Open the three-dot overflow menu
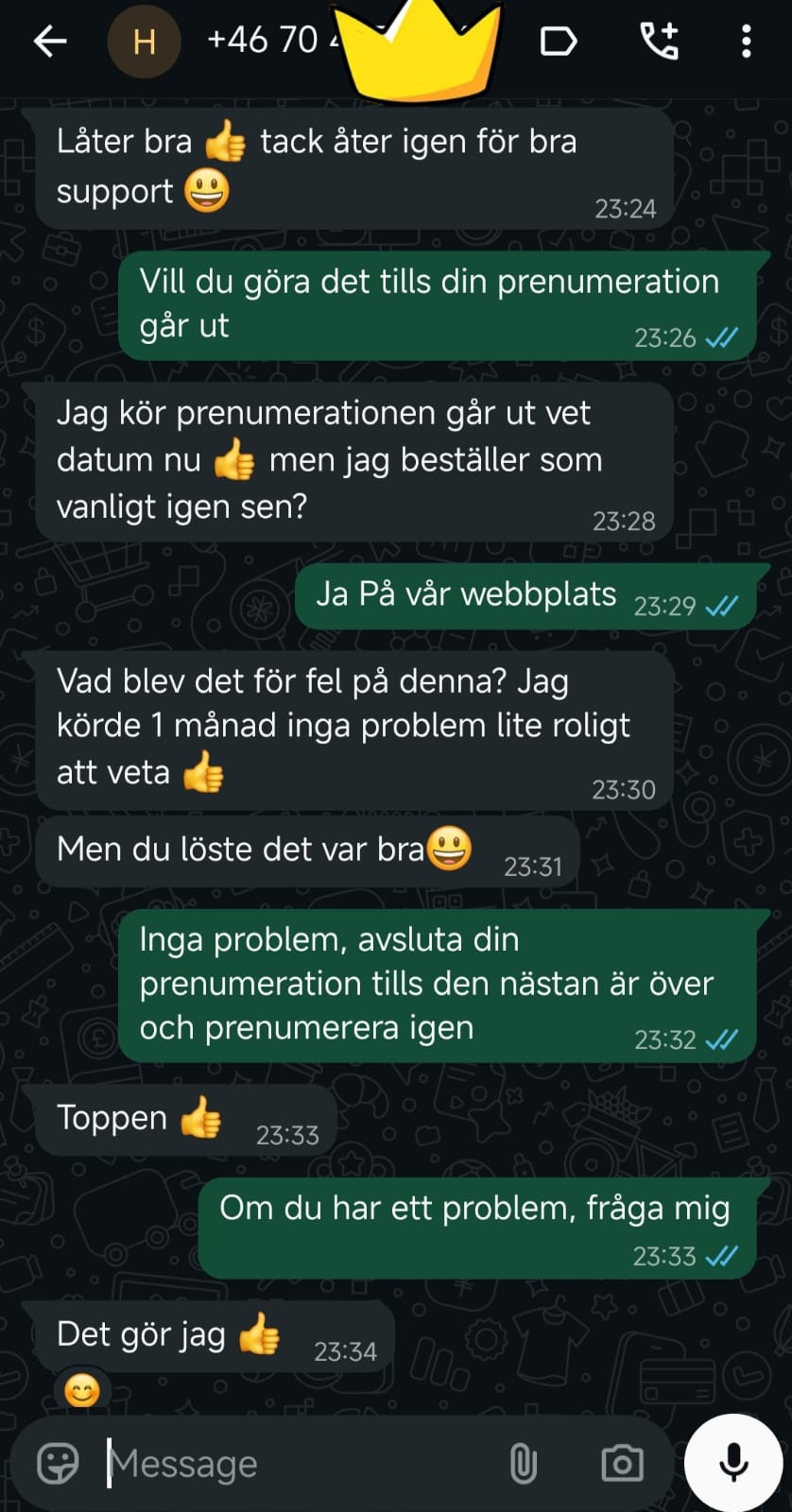This screenshot has height=1512, width=792. point(747,42)
